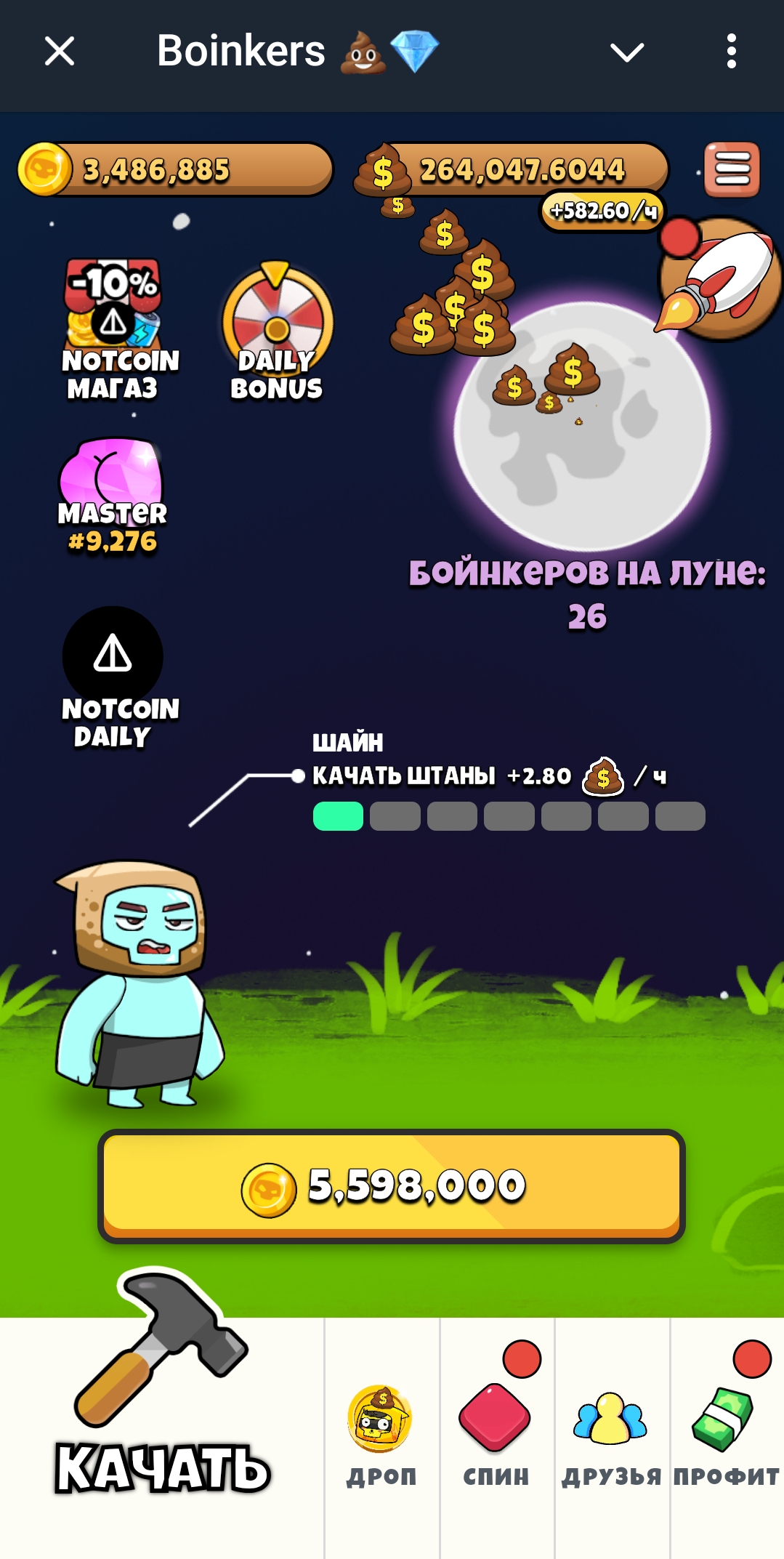
Task: Collapse the app with the chevron
Action: 627,52
